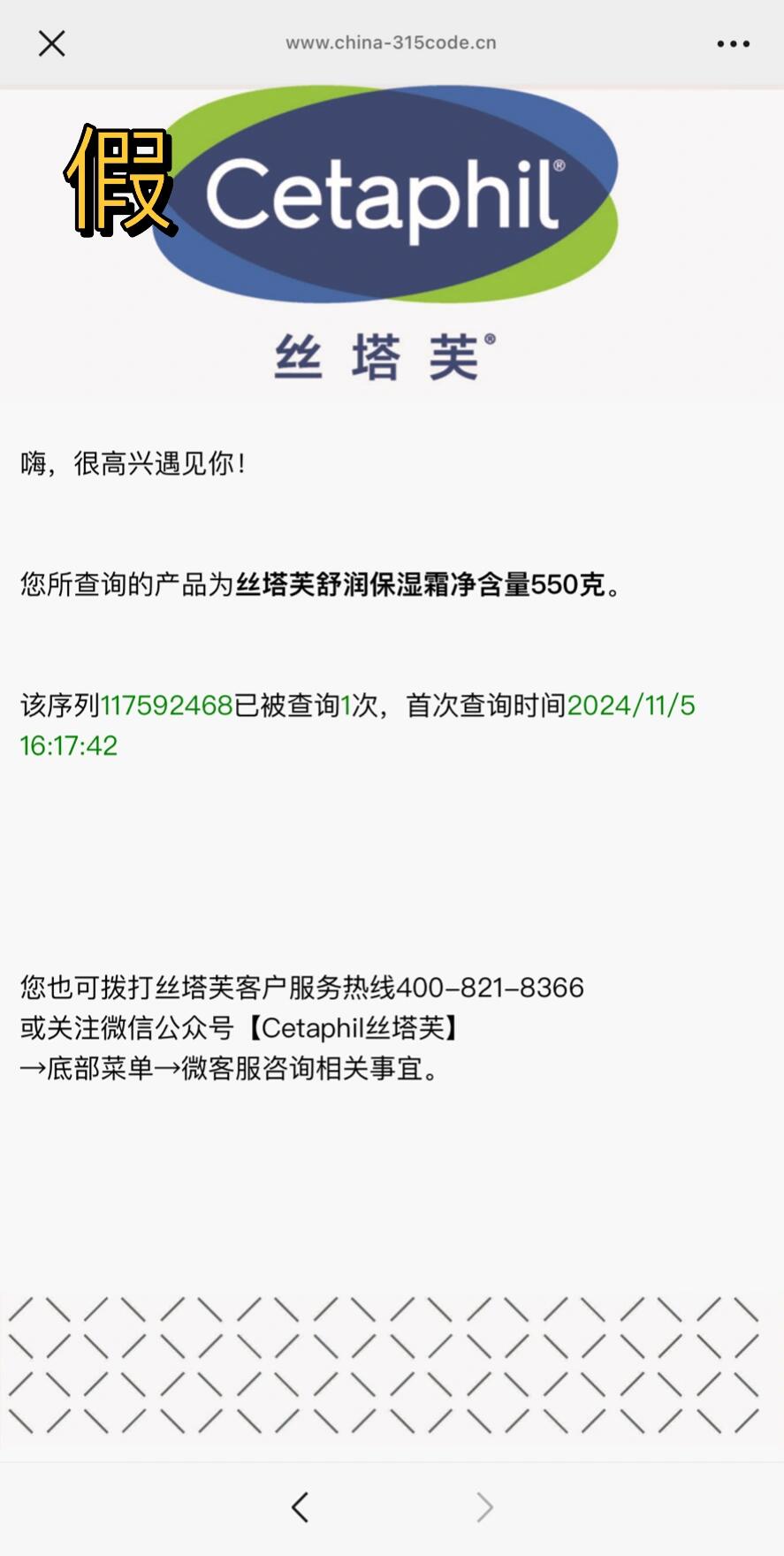Close the web page view
Viewport: 784px width, 1556px height.
[52, 43]
